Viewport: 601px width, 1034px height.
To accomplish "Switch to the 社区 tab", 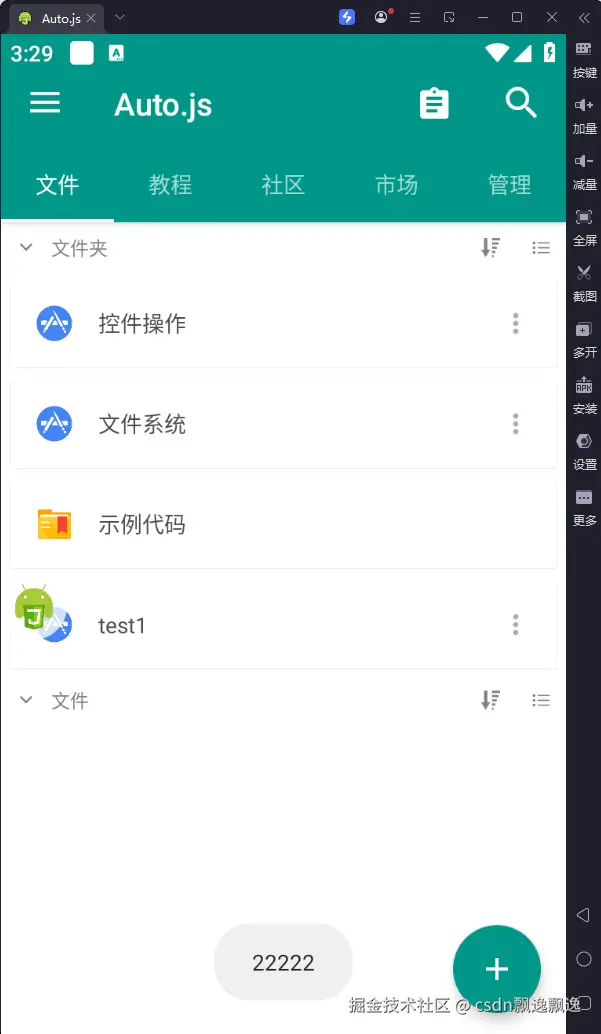I will pyautogui.click(x=283, y=185).
